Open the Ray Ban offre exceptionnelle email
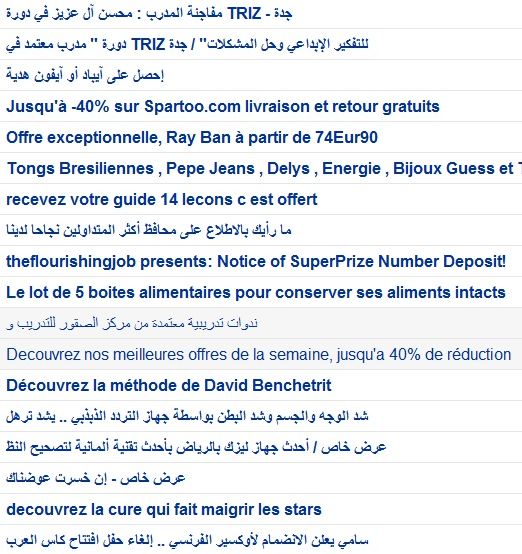Screen dimensions: 522x554 coord(192,137)
